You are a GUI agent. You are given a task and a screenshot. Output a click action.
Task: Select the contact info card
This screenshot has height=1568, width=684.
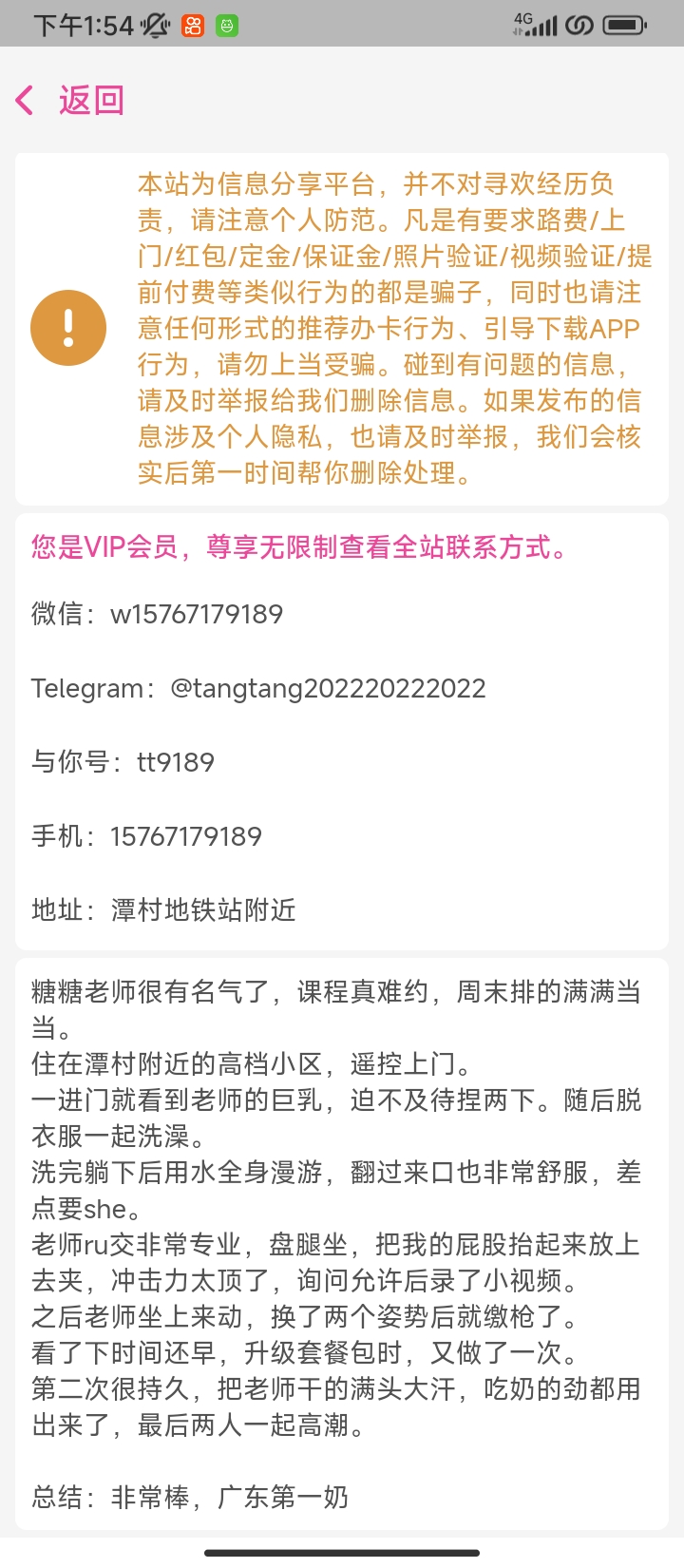(x=342, y=732)
